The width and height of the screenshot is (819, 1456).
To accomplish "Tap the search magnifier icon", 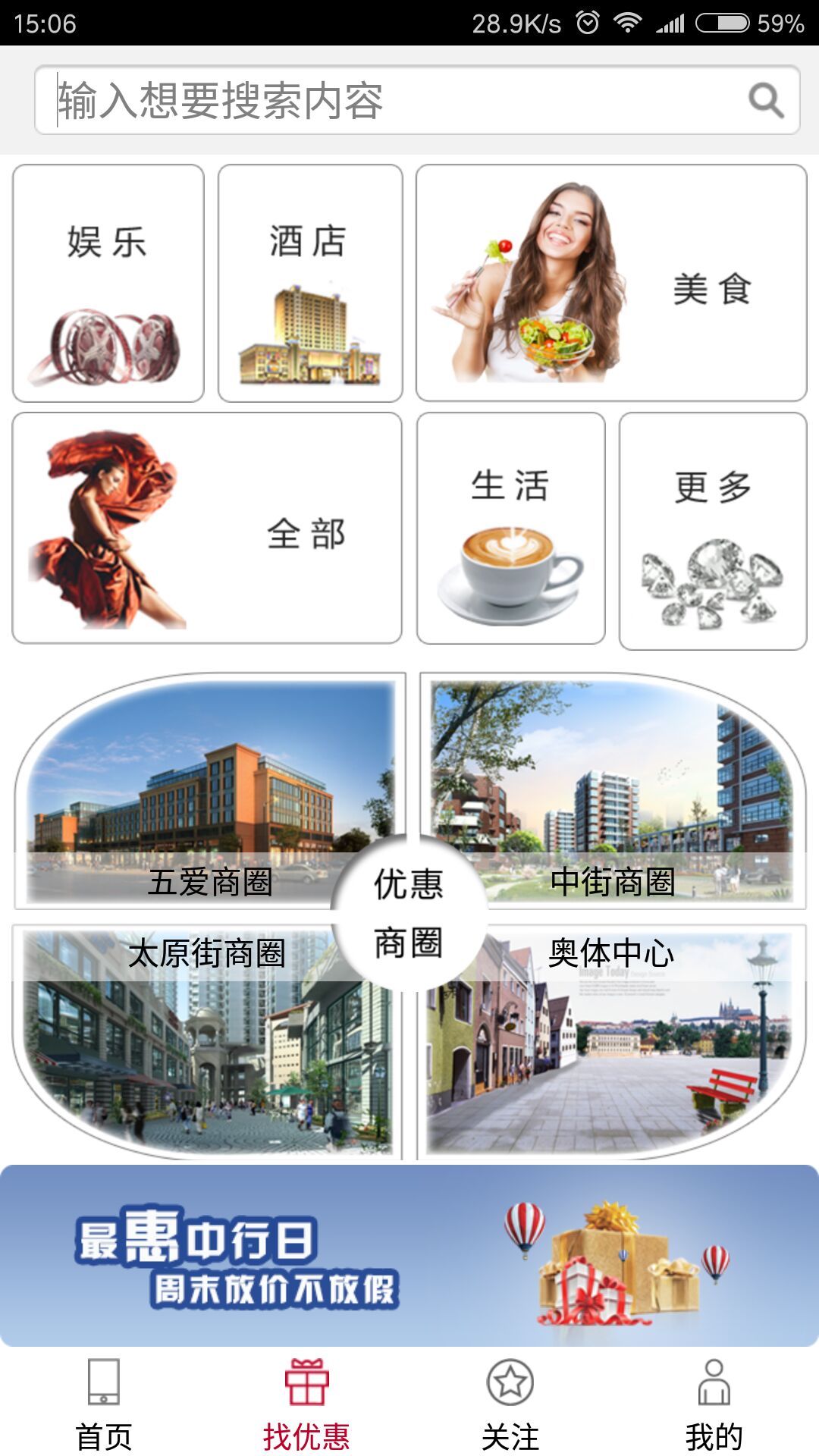I will [x=766, y=101].
